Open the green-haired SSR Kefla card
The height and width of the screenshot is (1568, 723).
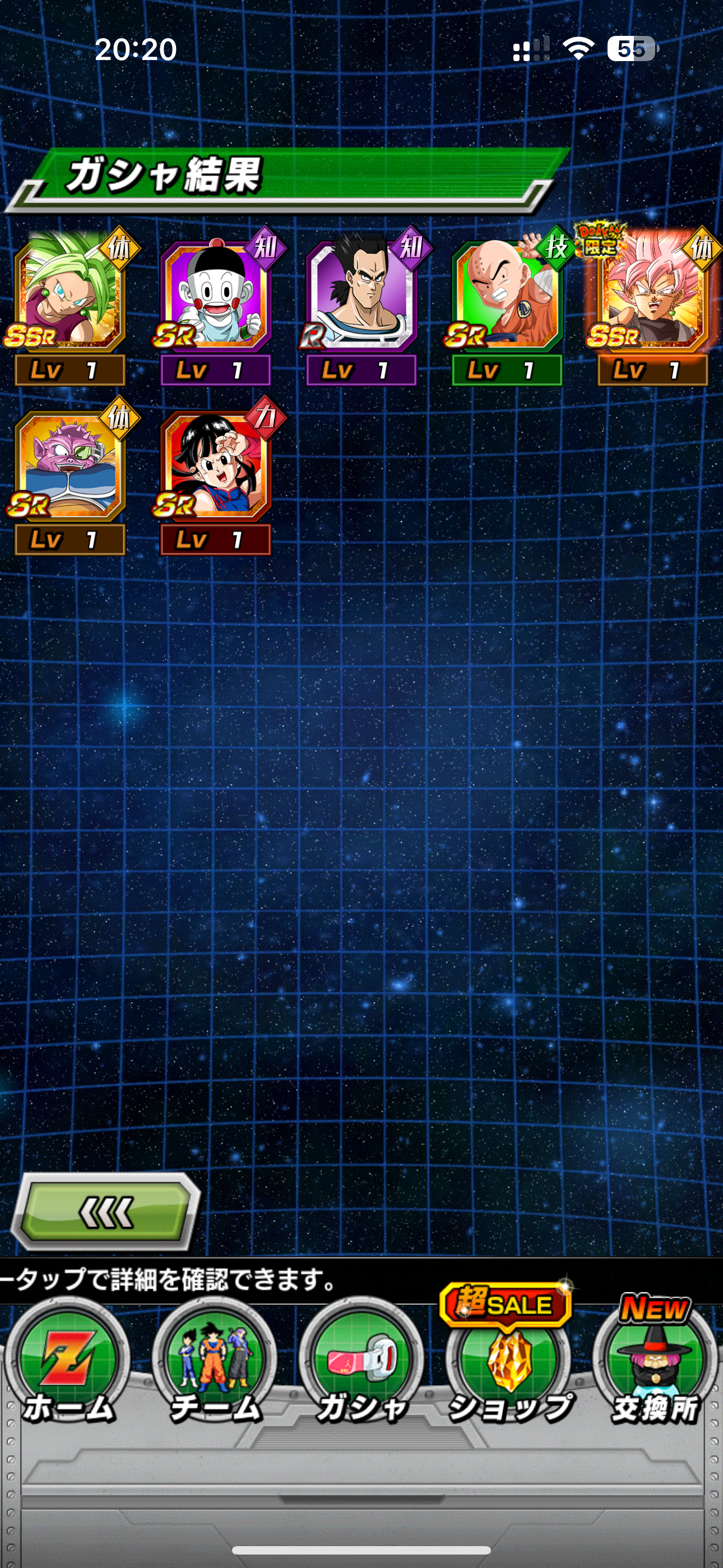70,305
